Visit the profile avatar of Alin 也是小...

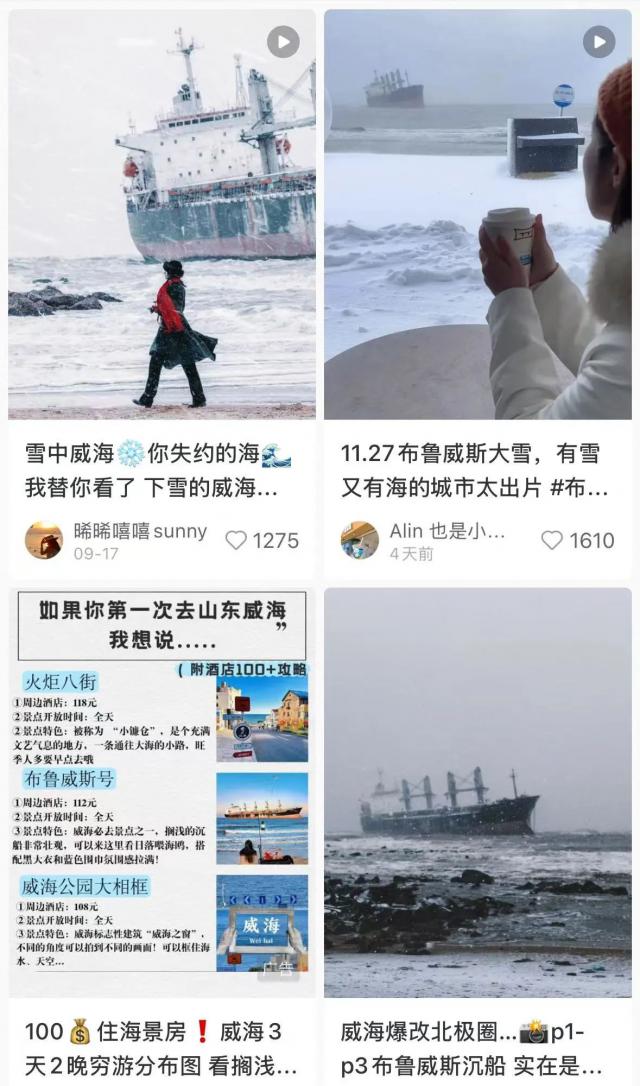(x=359, y=540)
